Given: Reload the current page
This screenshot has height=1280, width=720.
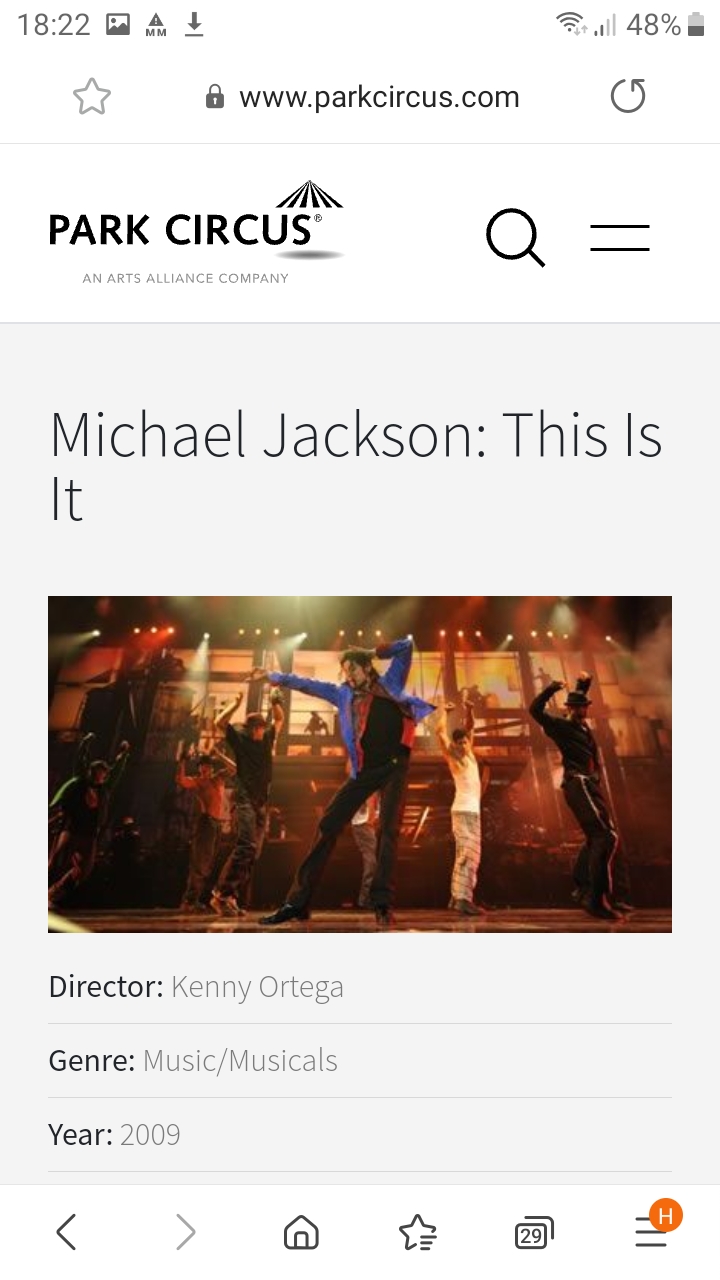Looking at the screenshot, I should pyautogui.click(x=628, y=97).
